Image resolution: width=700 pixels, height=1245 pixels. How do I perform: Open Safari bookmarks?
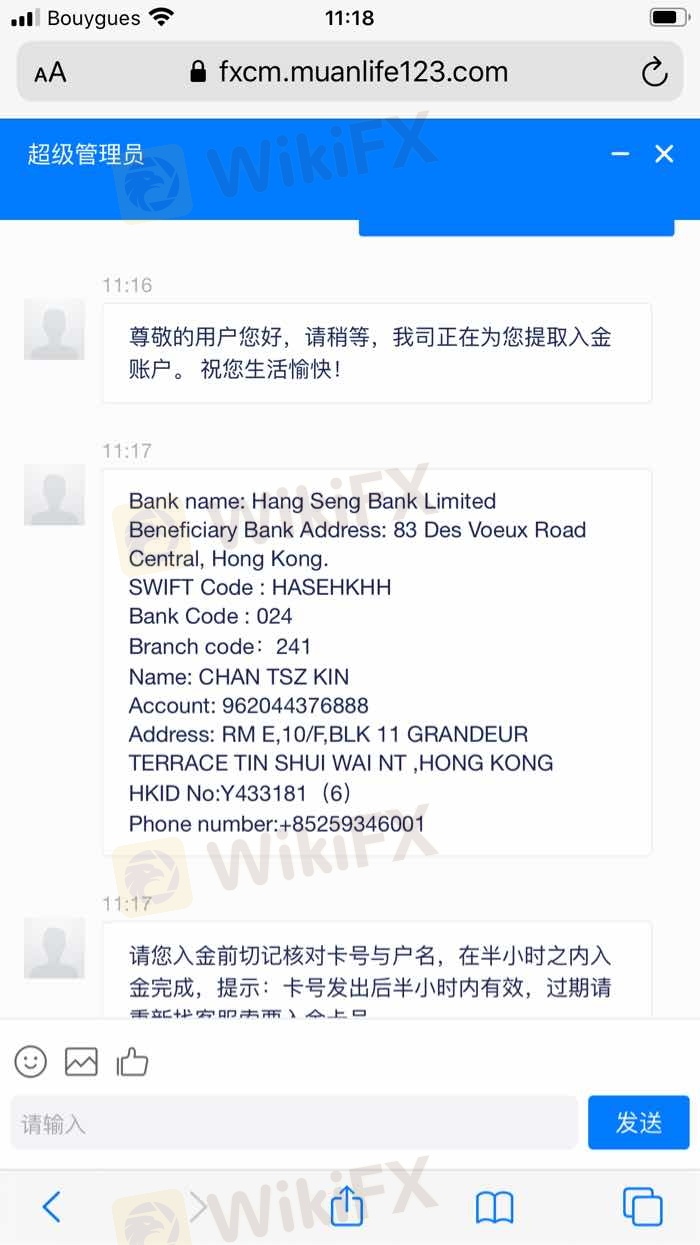point(495,1208)
